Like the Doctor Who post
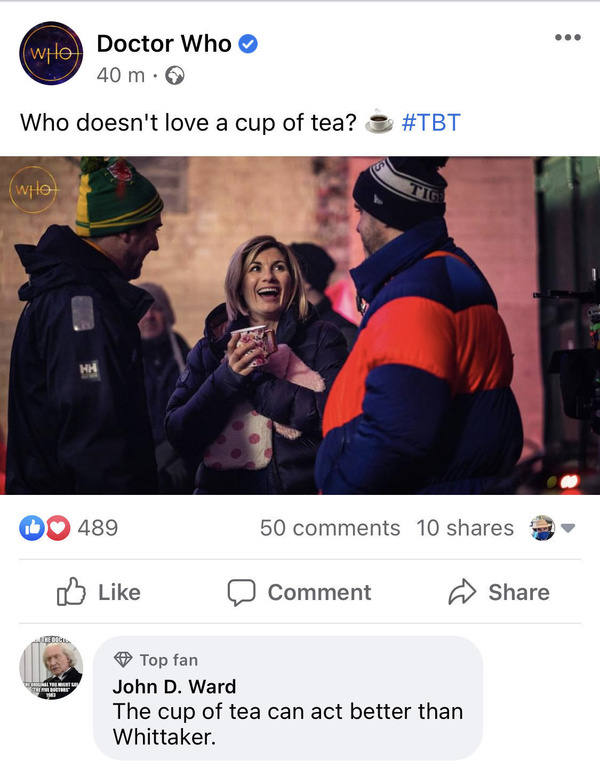Image resolution: width=600 pixels, height=768 pixels. click(x=99, y=592)
